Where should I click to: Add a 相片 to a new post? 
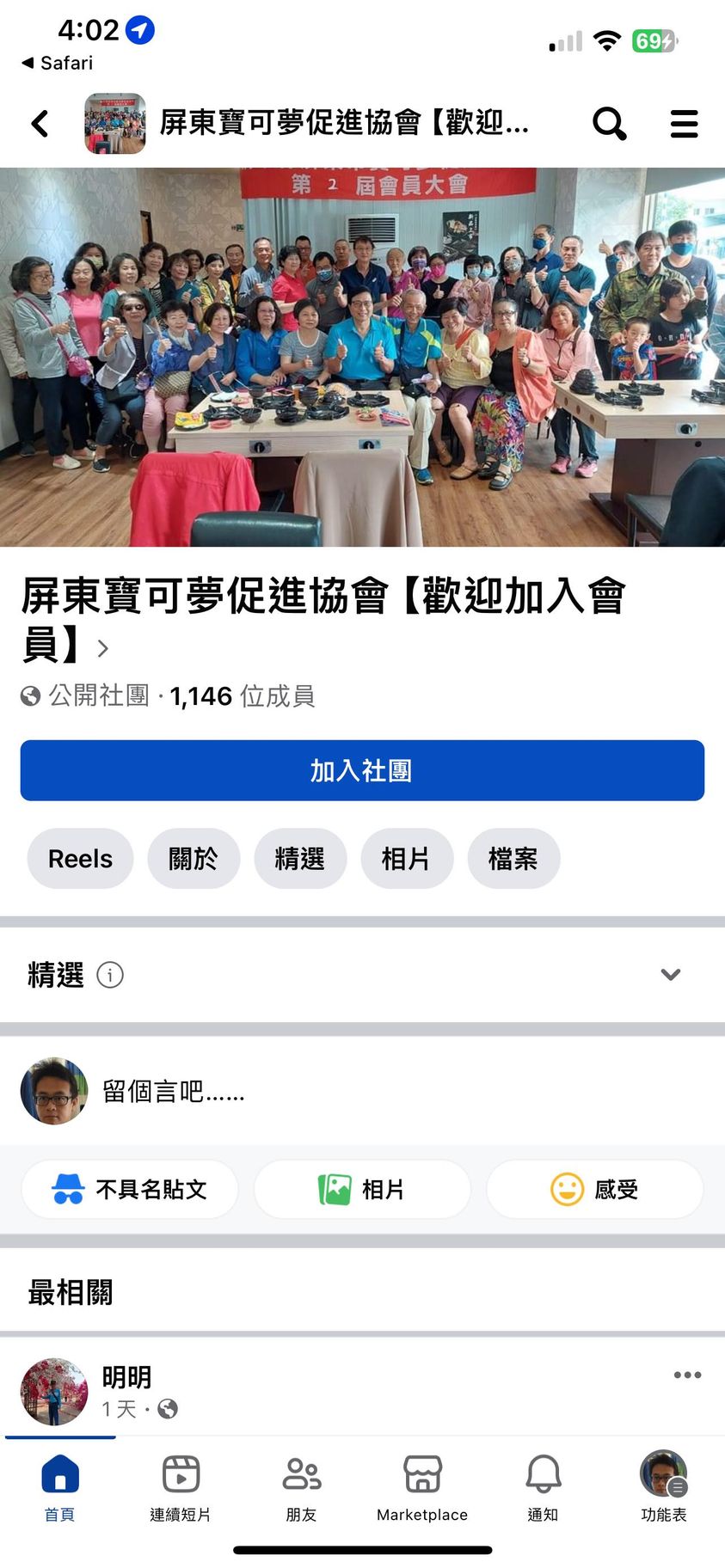pyautogui.click(x=362, y=1190)
